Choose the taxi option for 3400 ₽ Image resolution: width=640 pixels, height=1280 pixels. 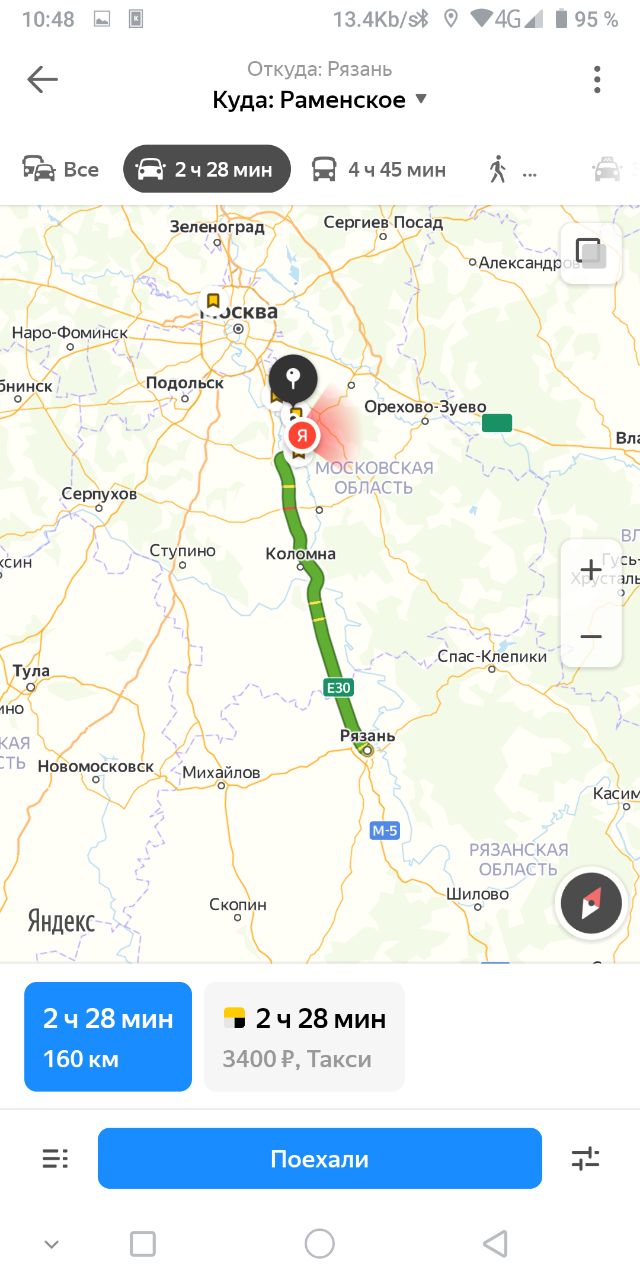304,1036
